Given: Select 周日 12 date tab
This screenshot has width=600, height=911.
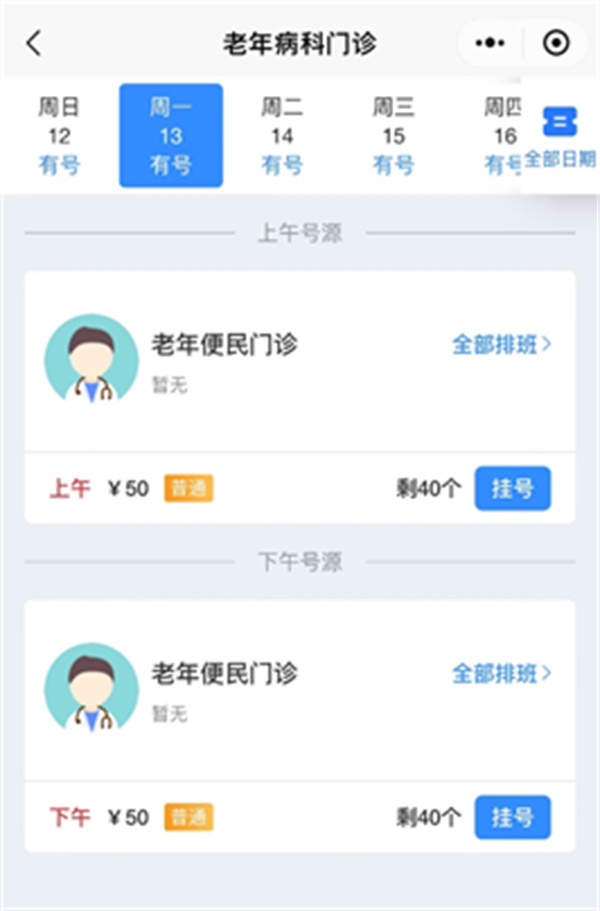Looking at the screenshot, I should pyautogui.click(x=59, y=136).
